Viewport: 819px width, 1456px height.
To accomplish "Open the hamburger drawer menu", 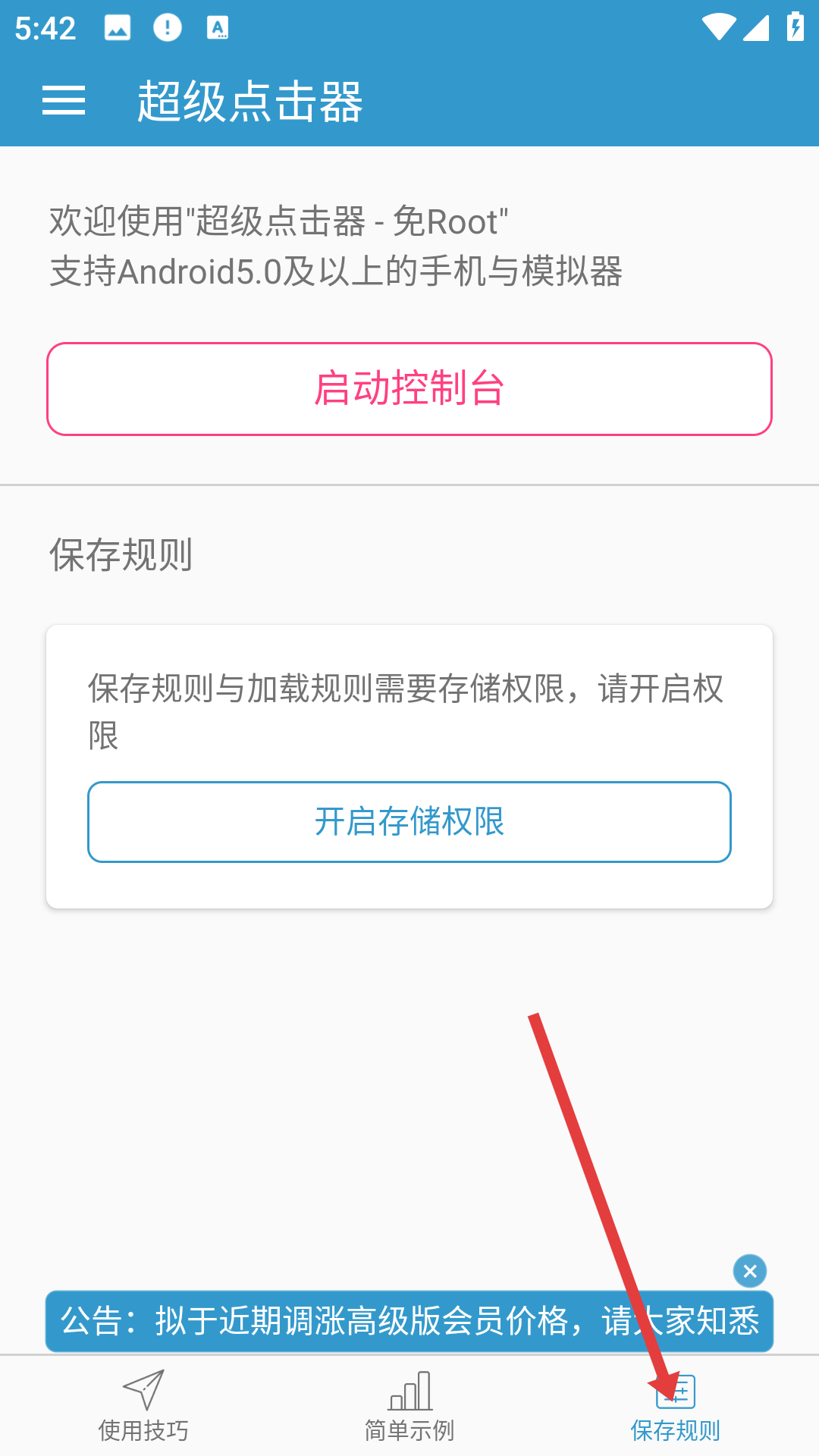I will 64,101.
